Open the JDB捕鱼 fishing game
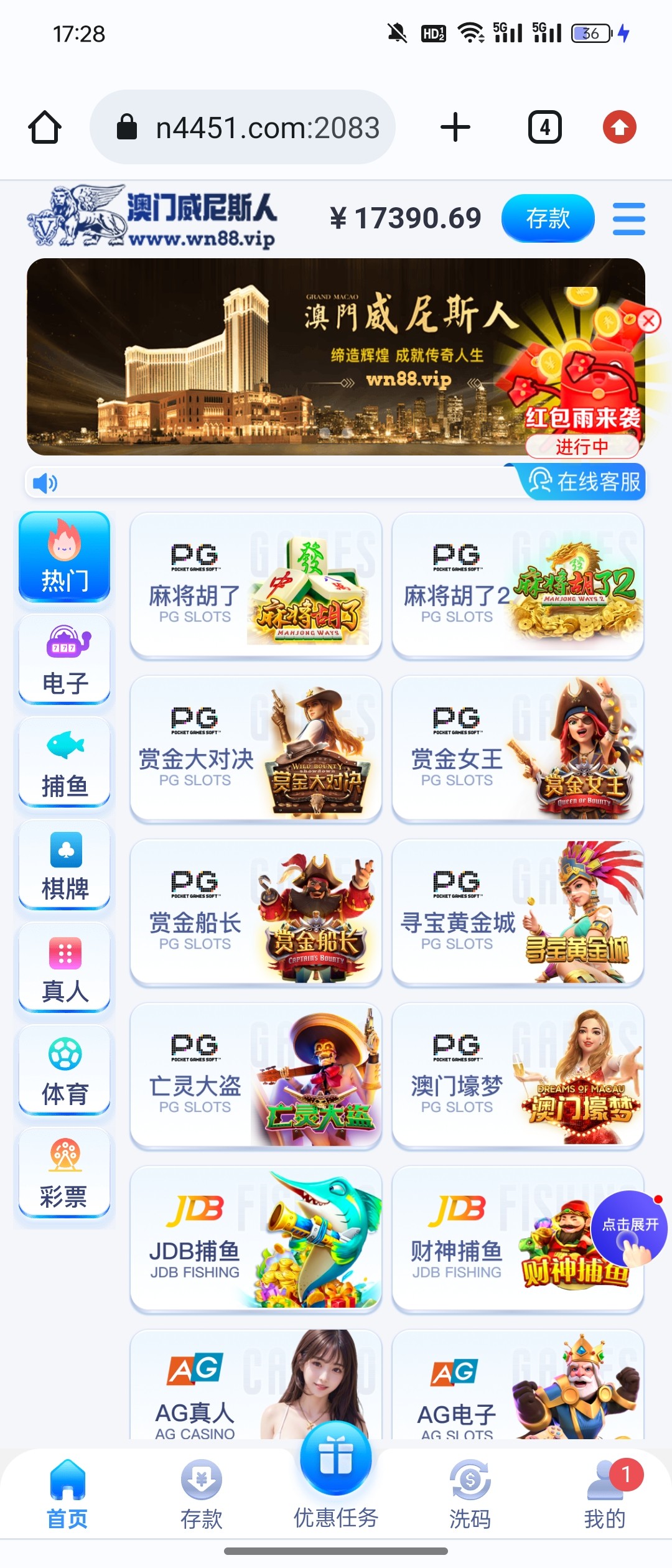The image size is (672, 1568). [x=255, y=1239]
